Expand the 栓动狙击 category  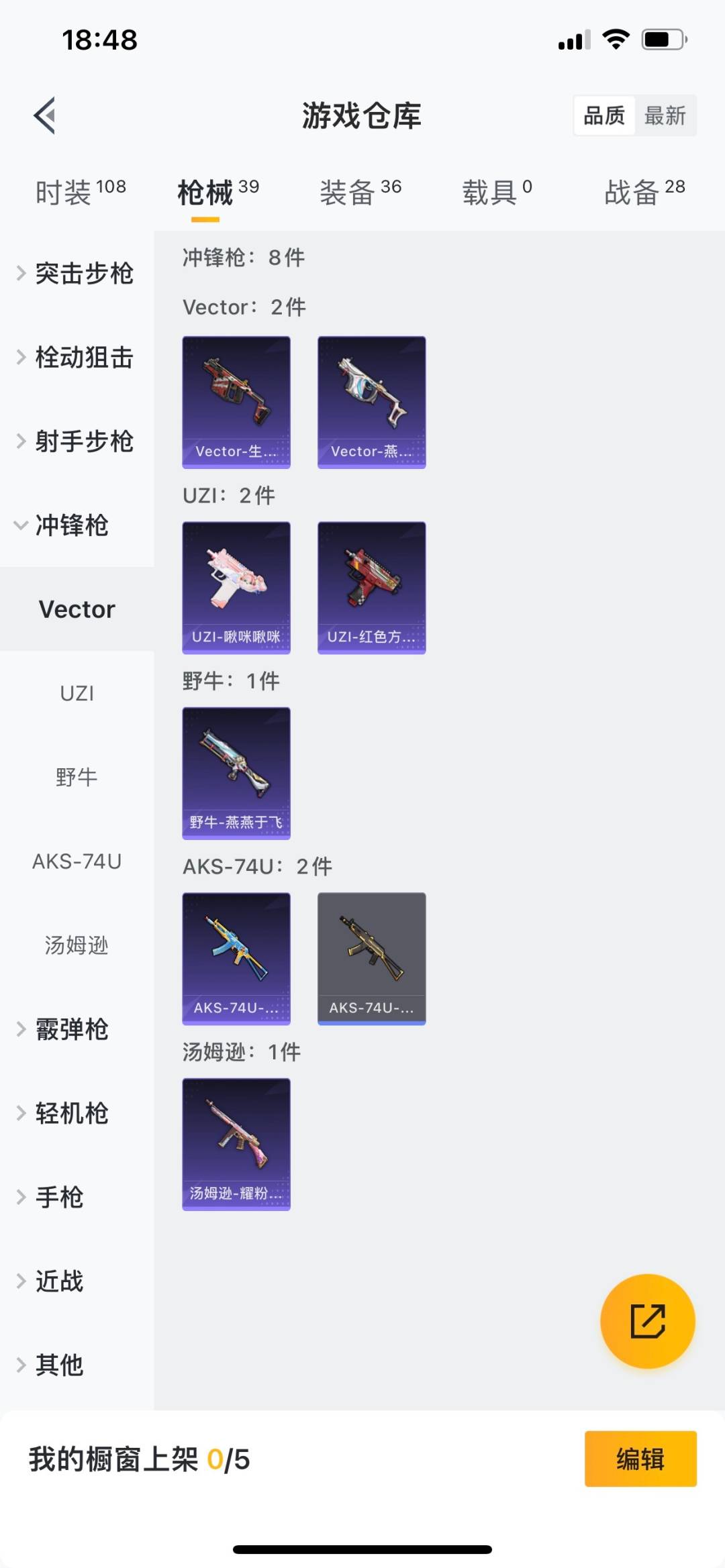[x=76, y=357]
